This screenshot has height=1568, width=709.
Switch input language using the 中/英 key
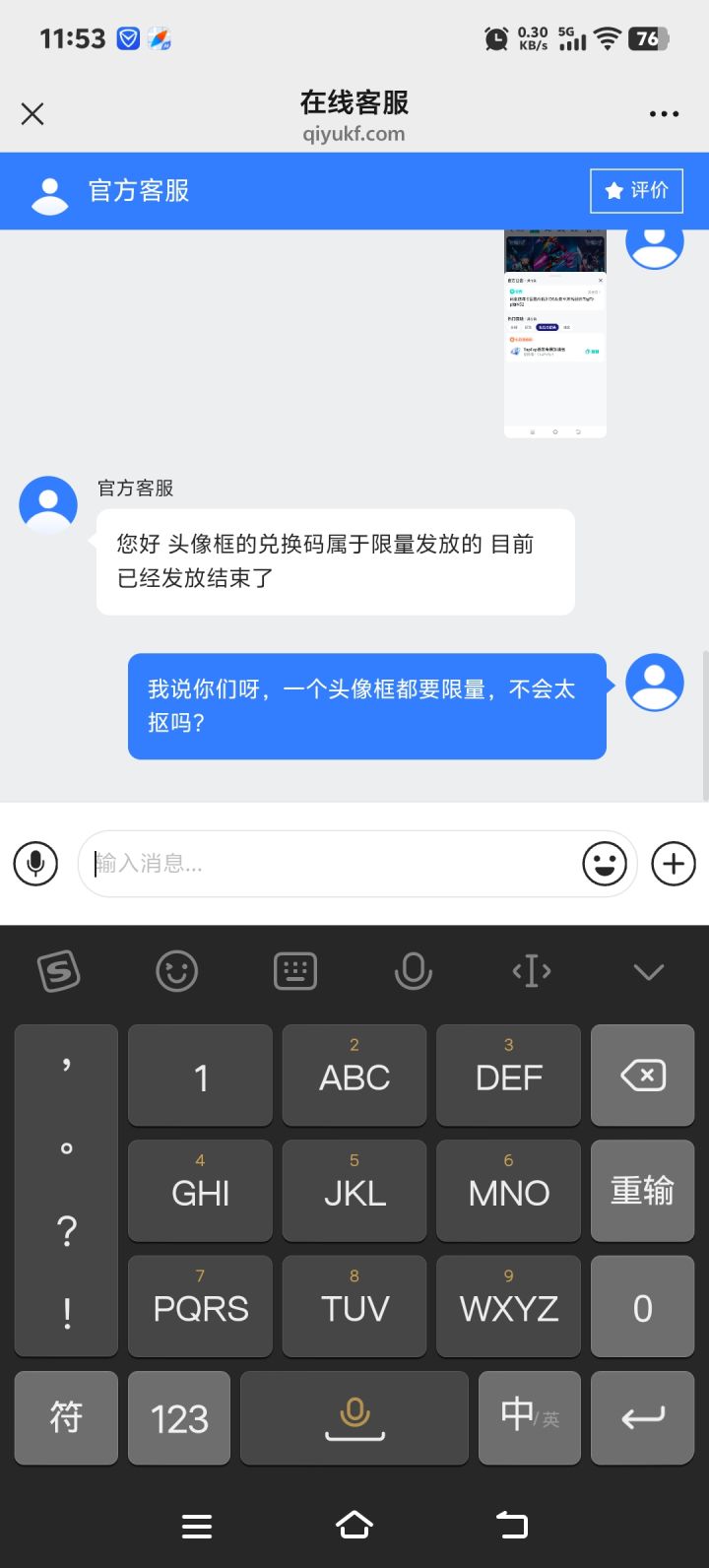[x=530, y=1418]
